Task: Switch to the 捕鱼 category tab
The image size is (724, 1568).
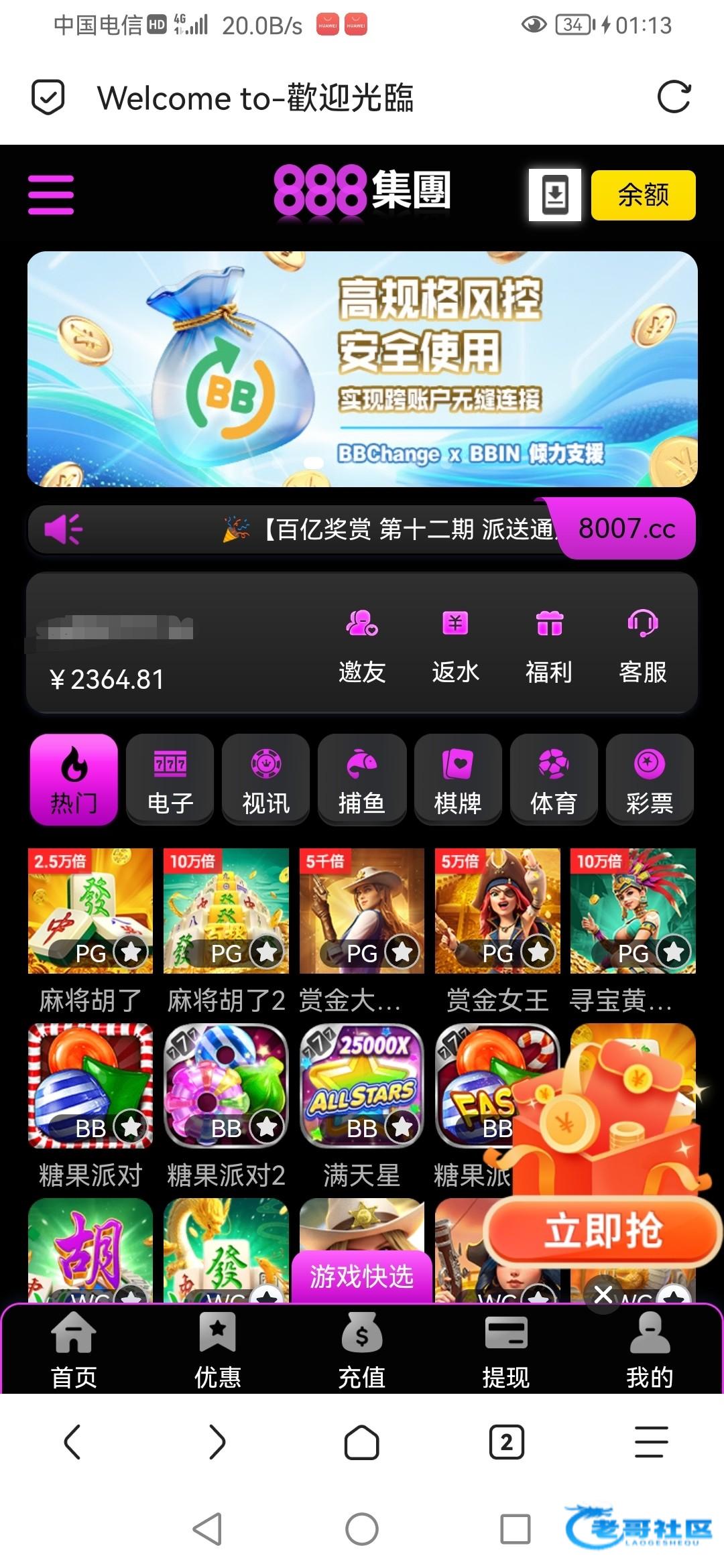Action: [362, 779]
